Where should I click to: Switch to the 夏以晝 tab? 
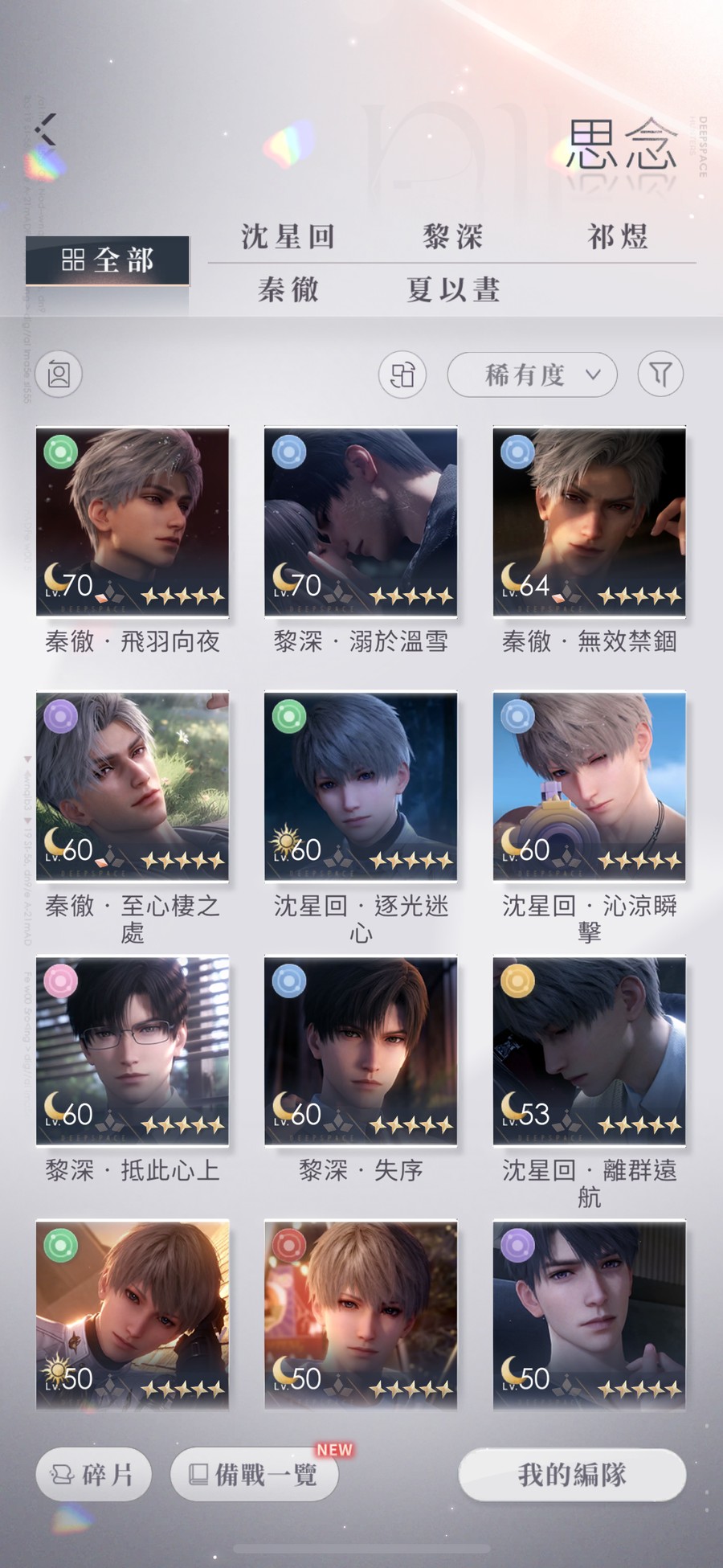[452, 289]
